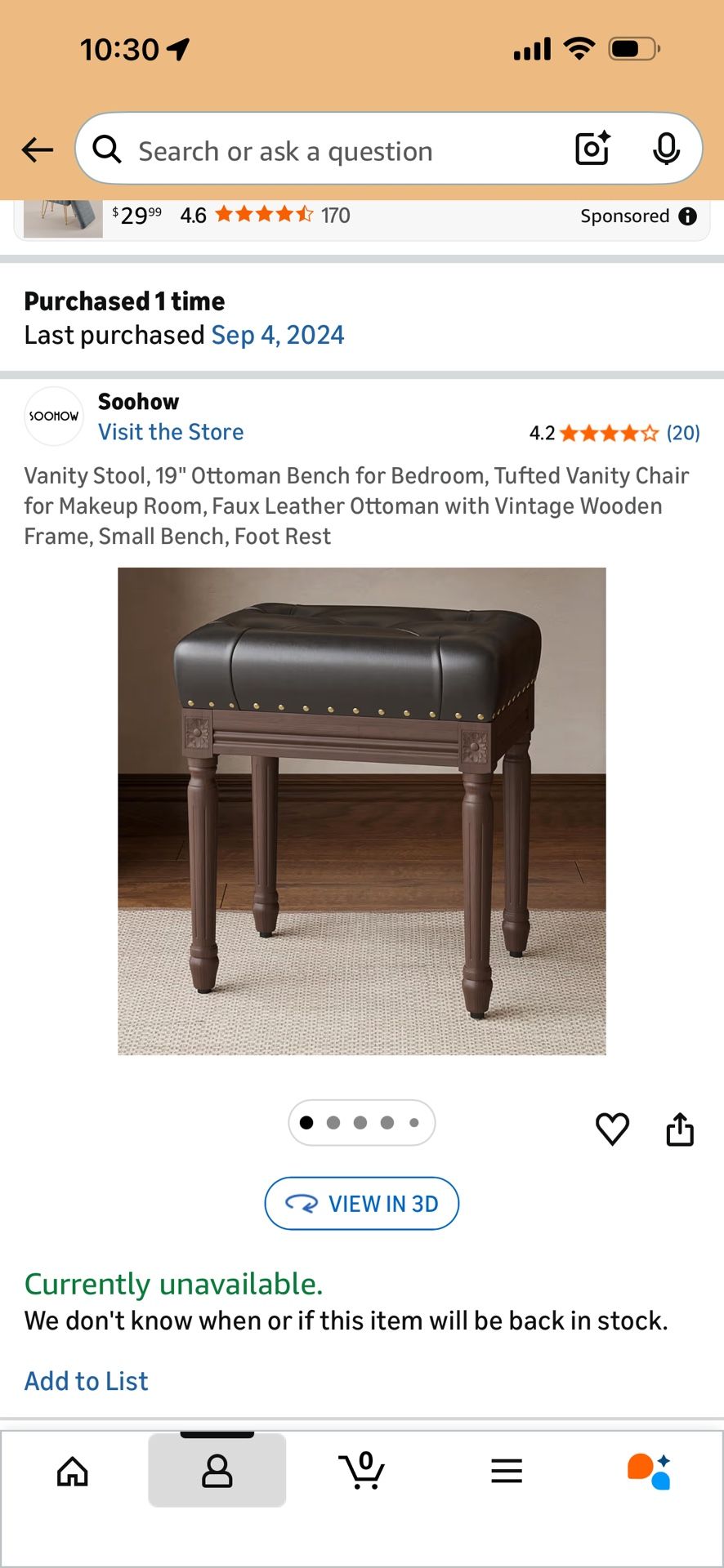Save the item with the heart icon
724x1568 pixels.
pyautogui.click(x=613, y=1129)
